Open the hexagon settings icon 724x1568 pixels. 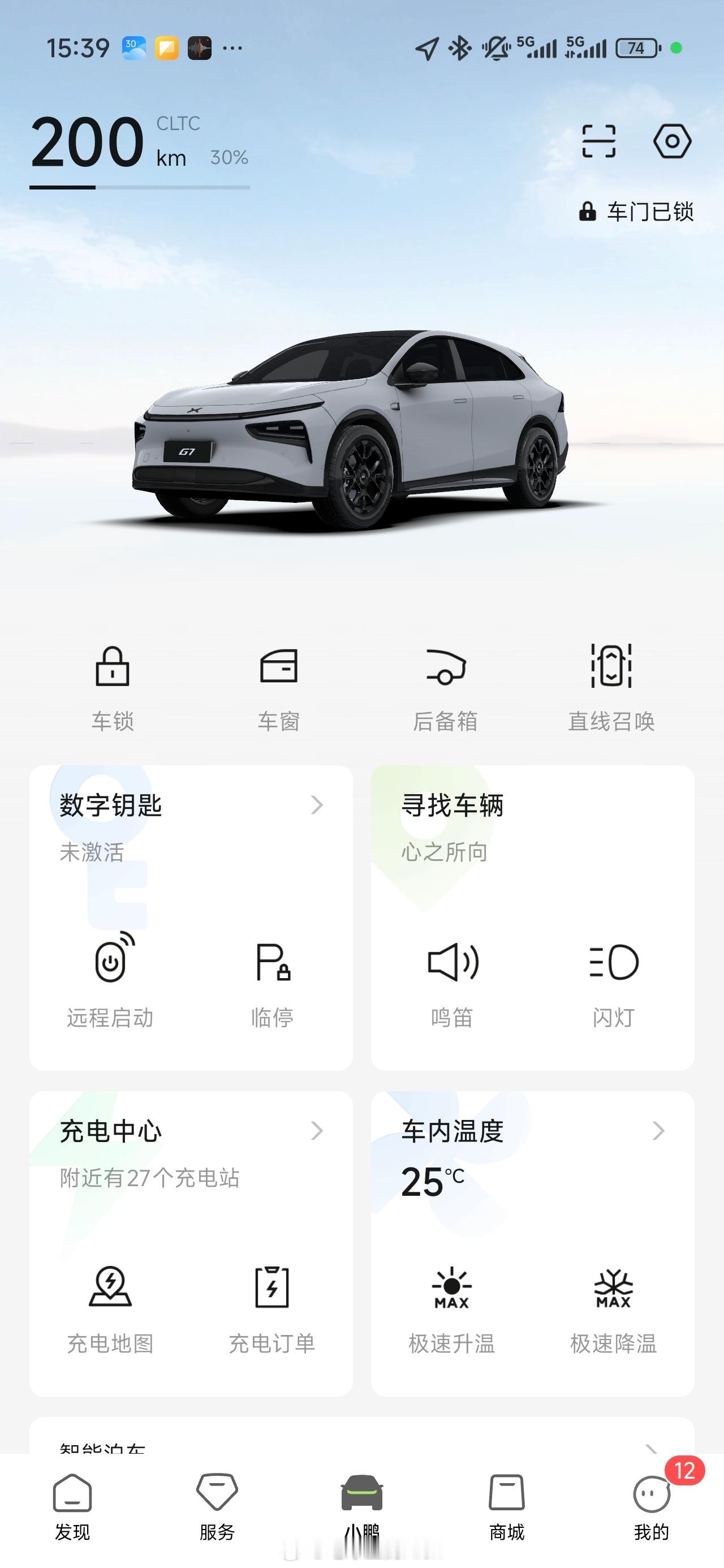point(671,141)
